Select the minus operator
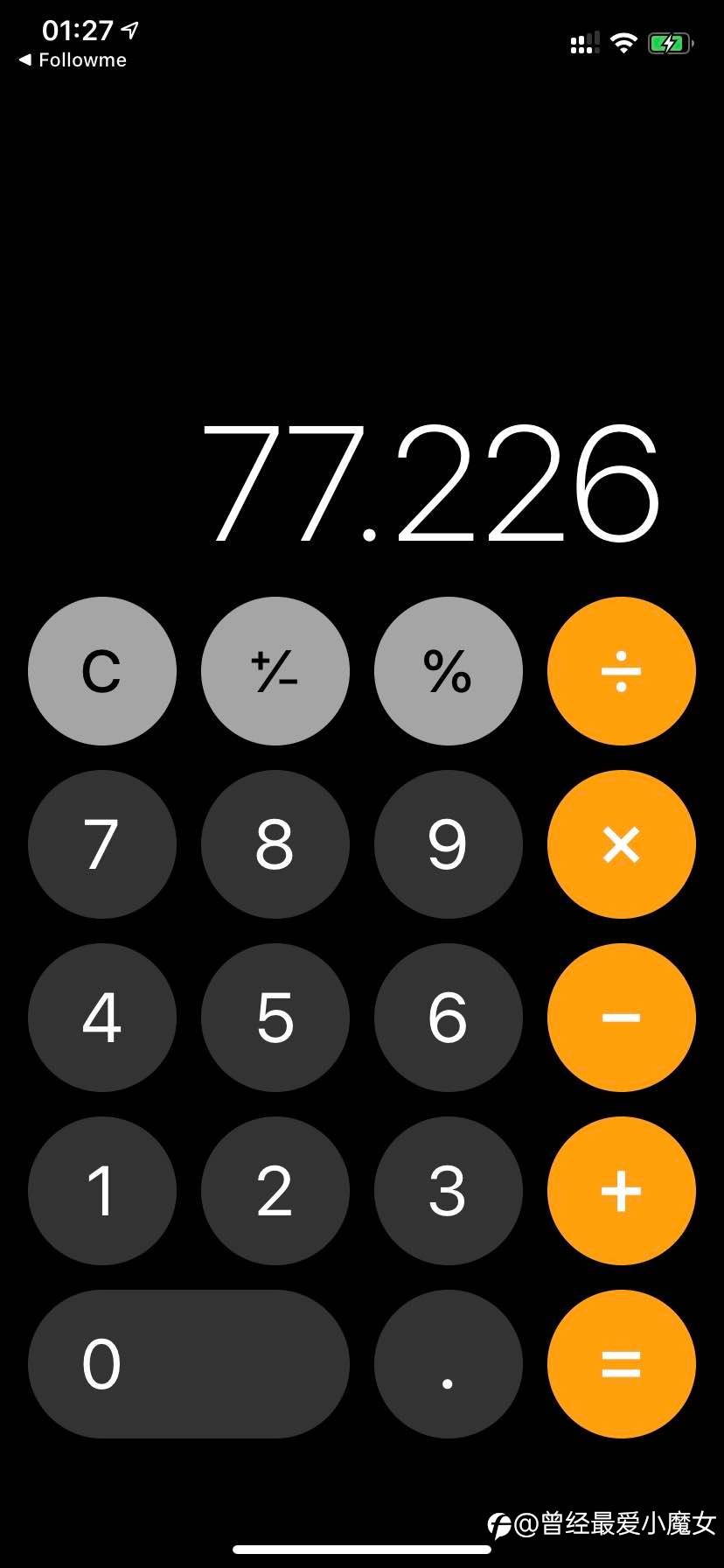This screenshot has height=1568, width=724. pyautogui.click(x=622, y=1018)
